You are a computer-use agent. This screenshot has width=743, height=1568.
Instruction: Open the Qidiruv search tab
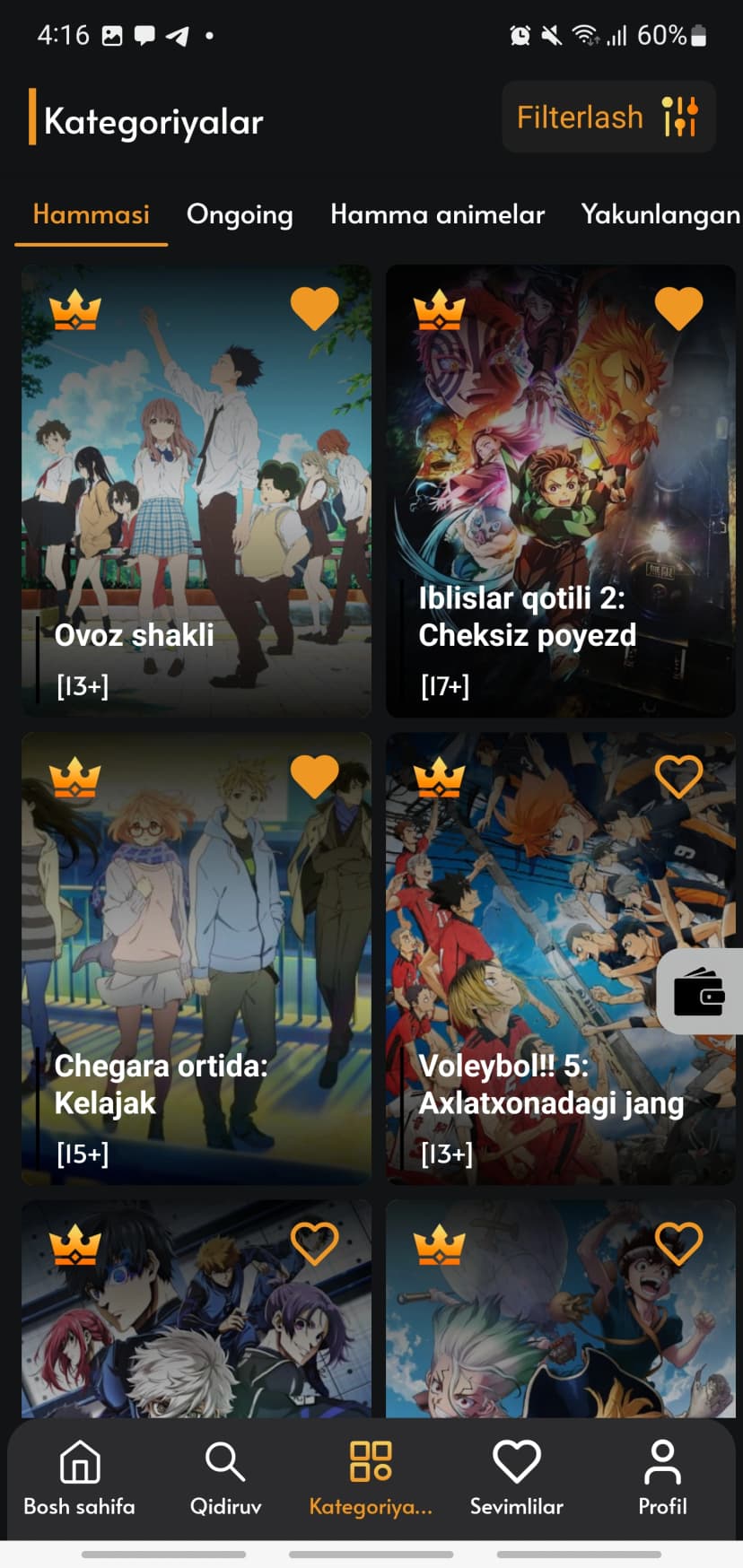(225, 1478)
